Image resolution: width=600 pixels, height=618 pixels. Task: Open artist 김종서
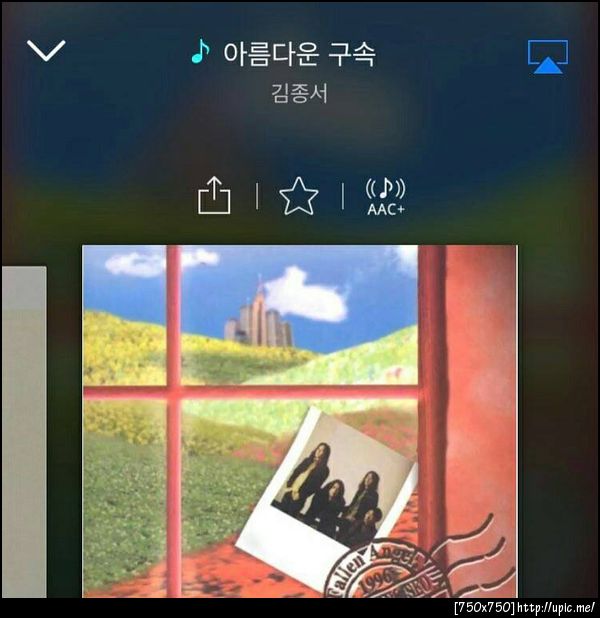tap(299, 94)
